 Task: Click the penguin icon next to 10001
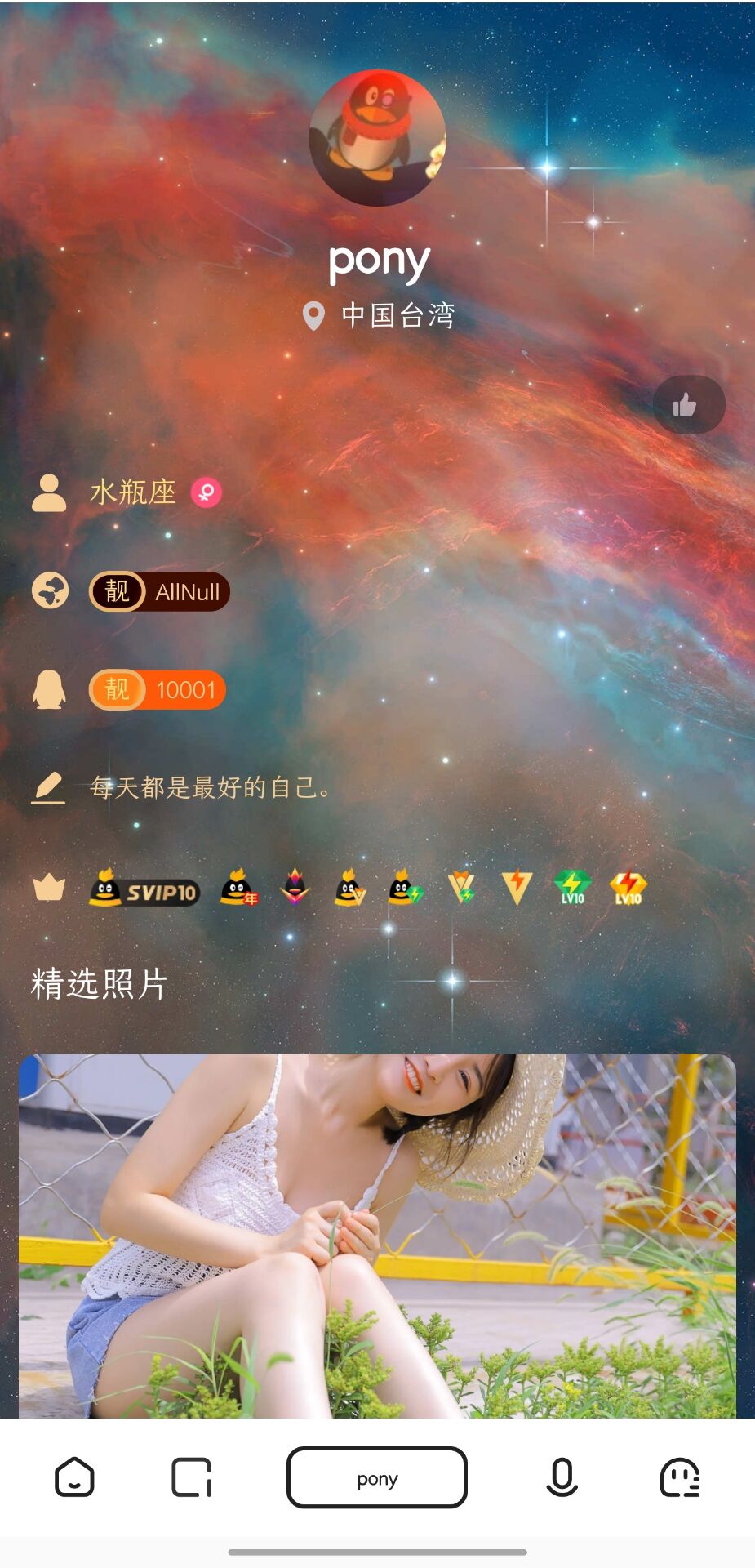[49, 690]
